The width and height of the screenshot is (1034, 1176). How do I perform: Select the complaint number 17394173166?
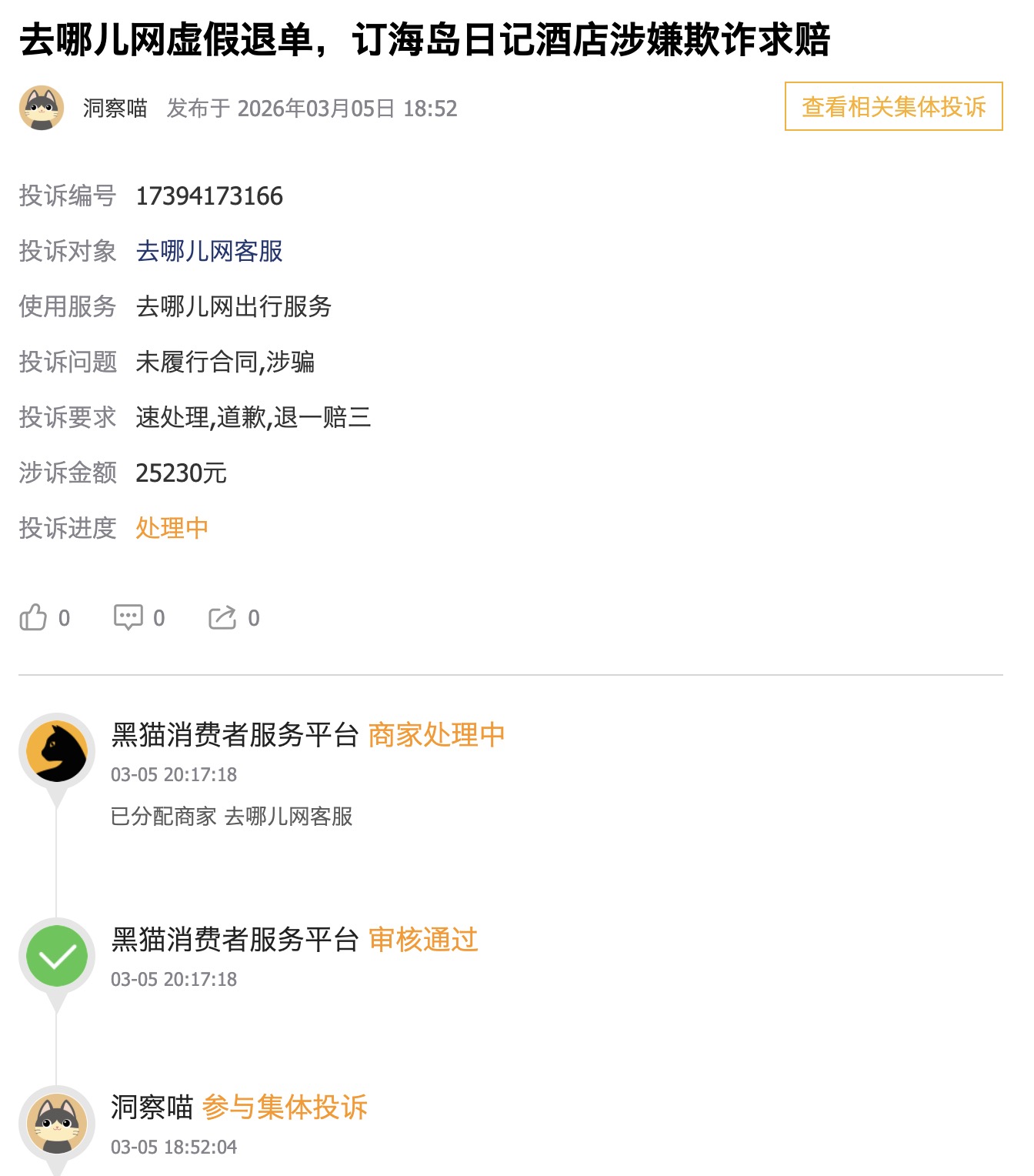208,196
